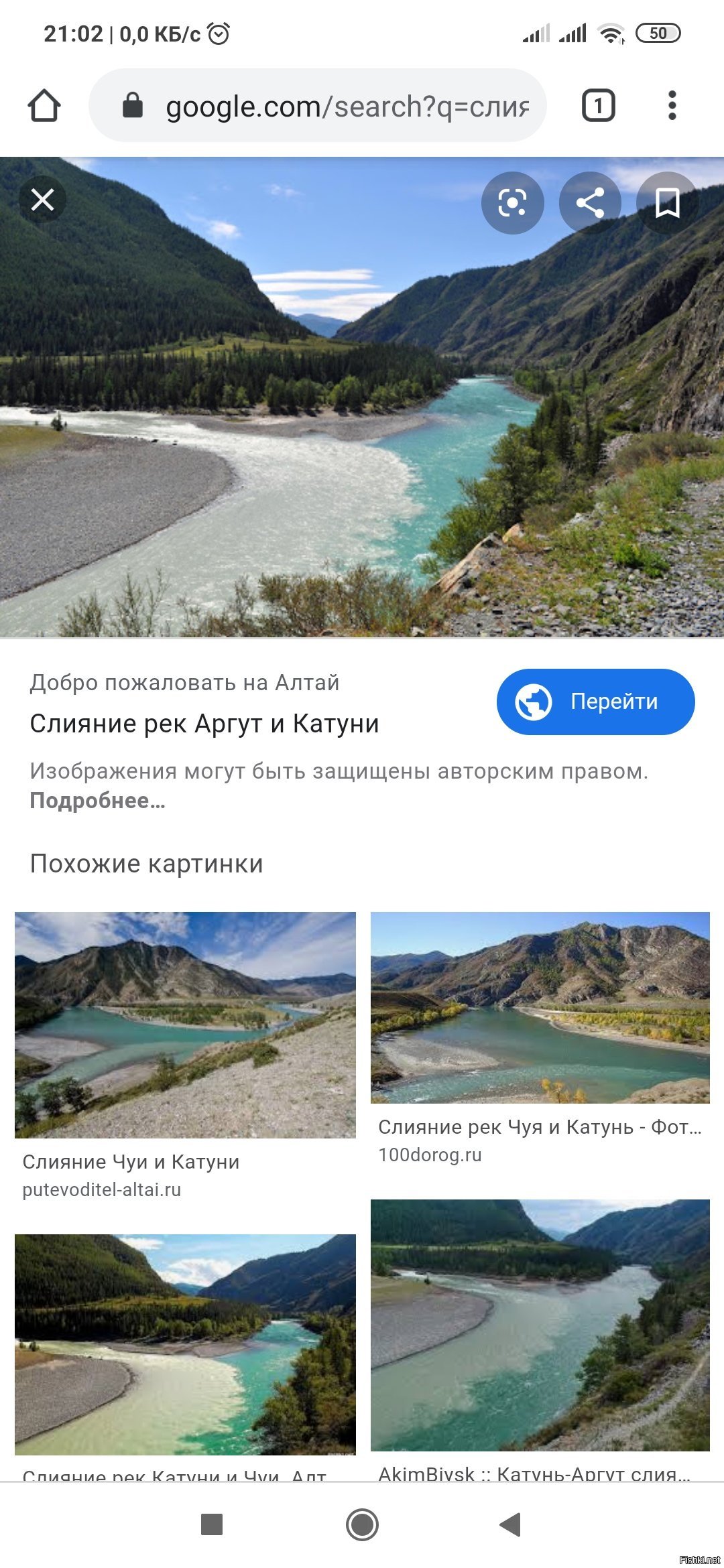Open the tab switcher

tap(598, 105)
